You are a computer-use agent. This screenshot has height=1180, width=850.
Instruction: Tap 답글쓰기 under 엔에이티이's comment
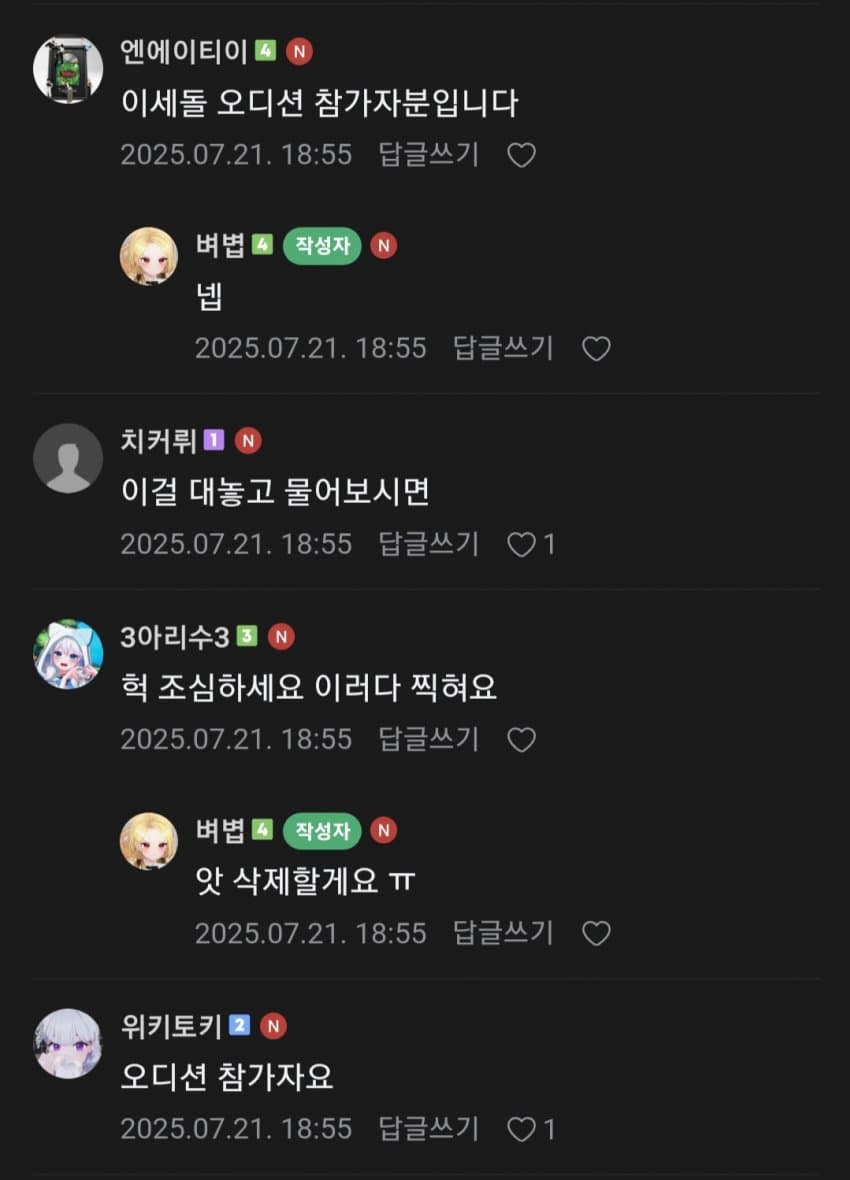coord(429,155)
